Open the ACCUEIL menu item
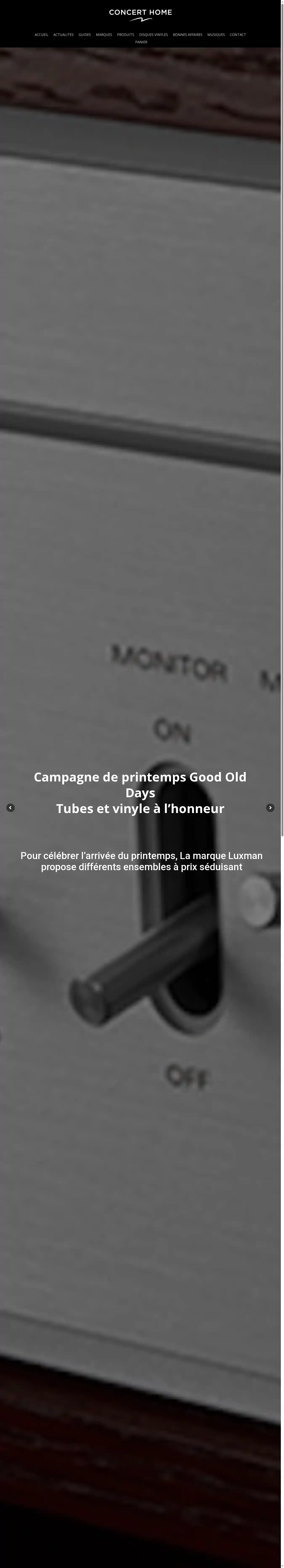This screenshot has width=284, height=1568. (41, 35)
